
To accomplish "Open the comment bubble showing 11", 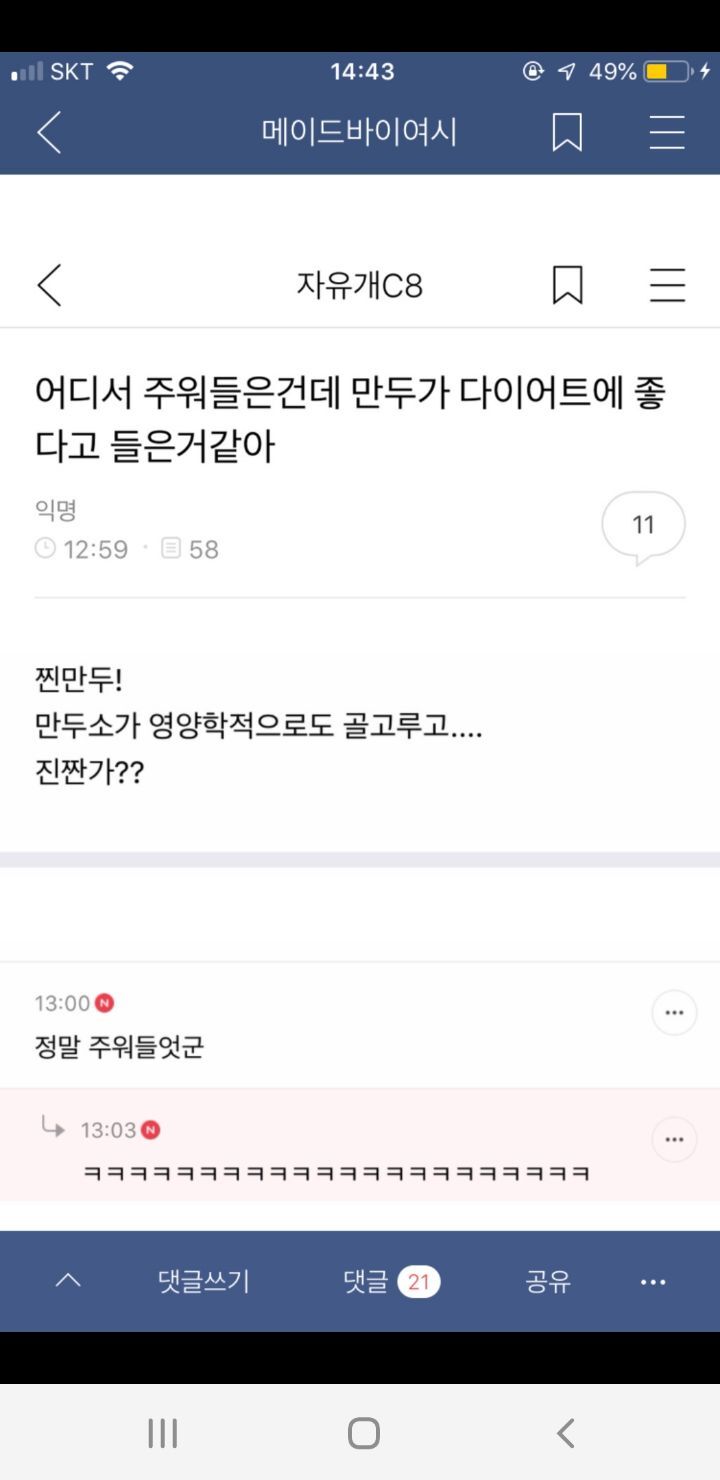I will pos(643,524).
